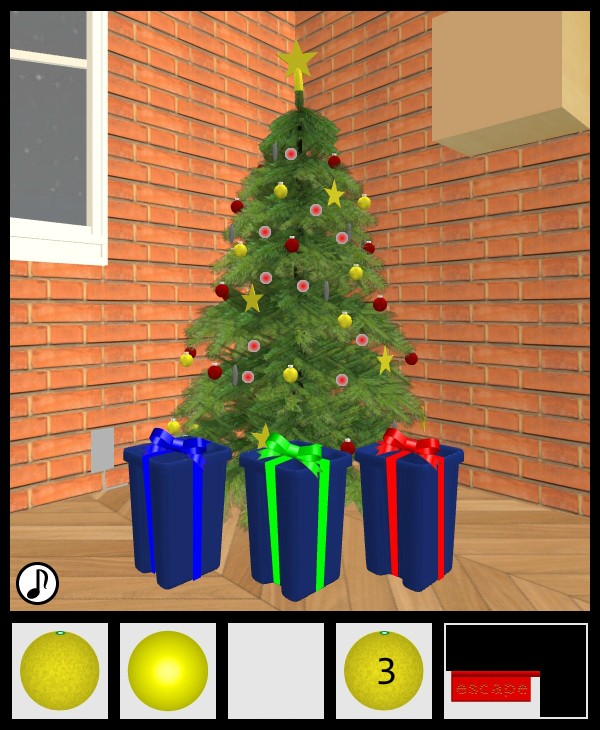Viewport: 600px width, 730px height.
Task: Select the red escape item in inventory
Action: (491, 687)
